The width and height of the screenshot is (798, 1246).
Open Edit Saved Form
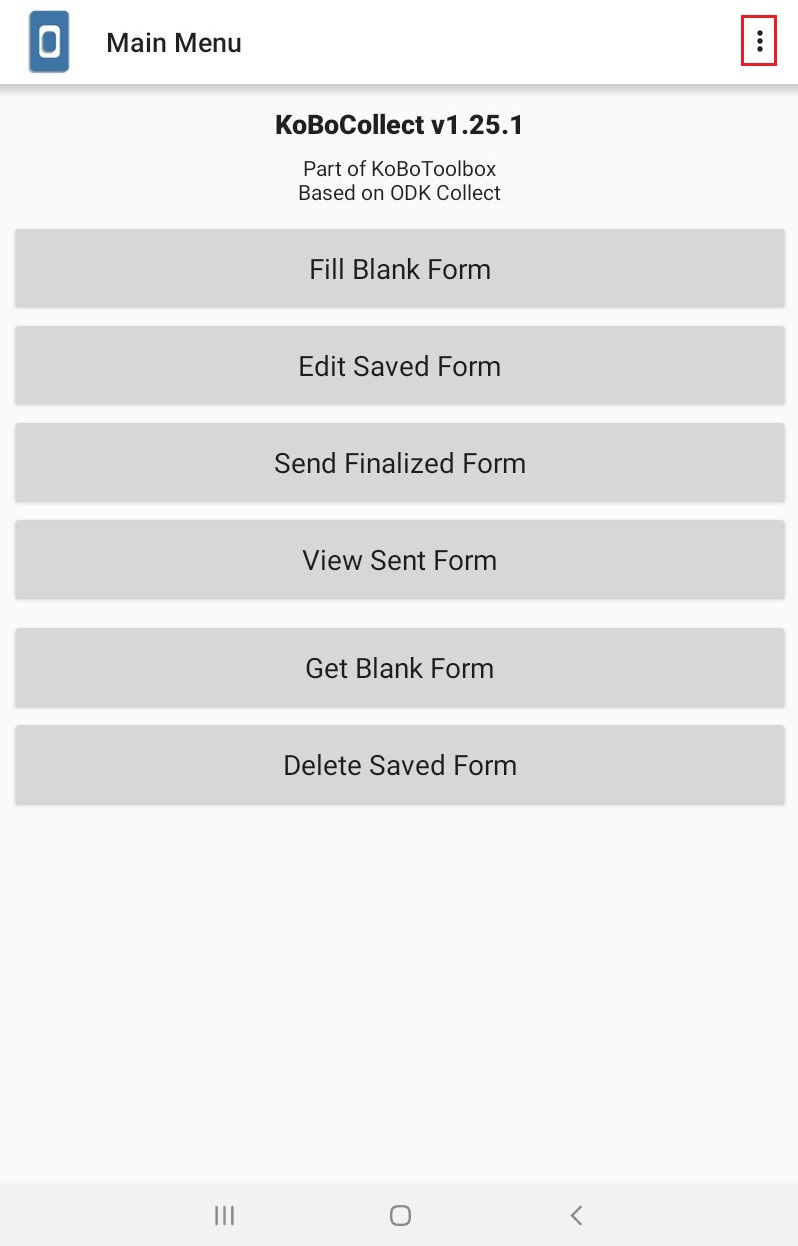[399, 366]
